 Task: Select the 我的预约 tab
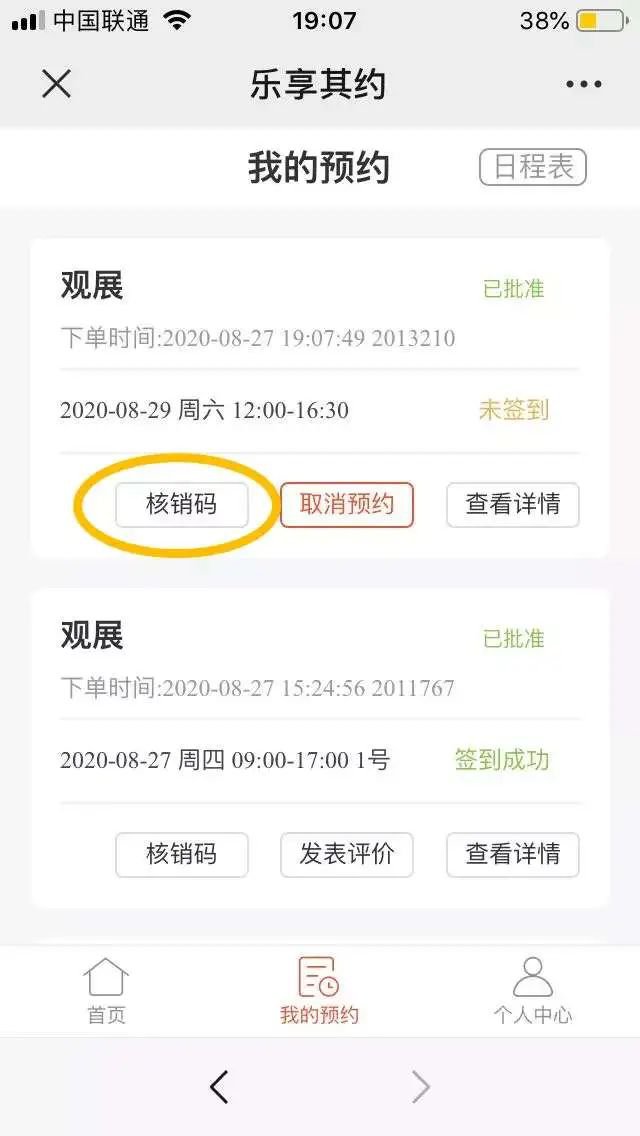[319, 990]
